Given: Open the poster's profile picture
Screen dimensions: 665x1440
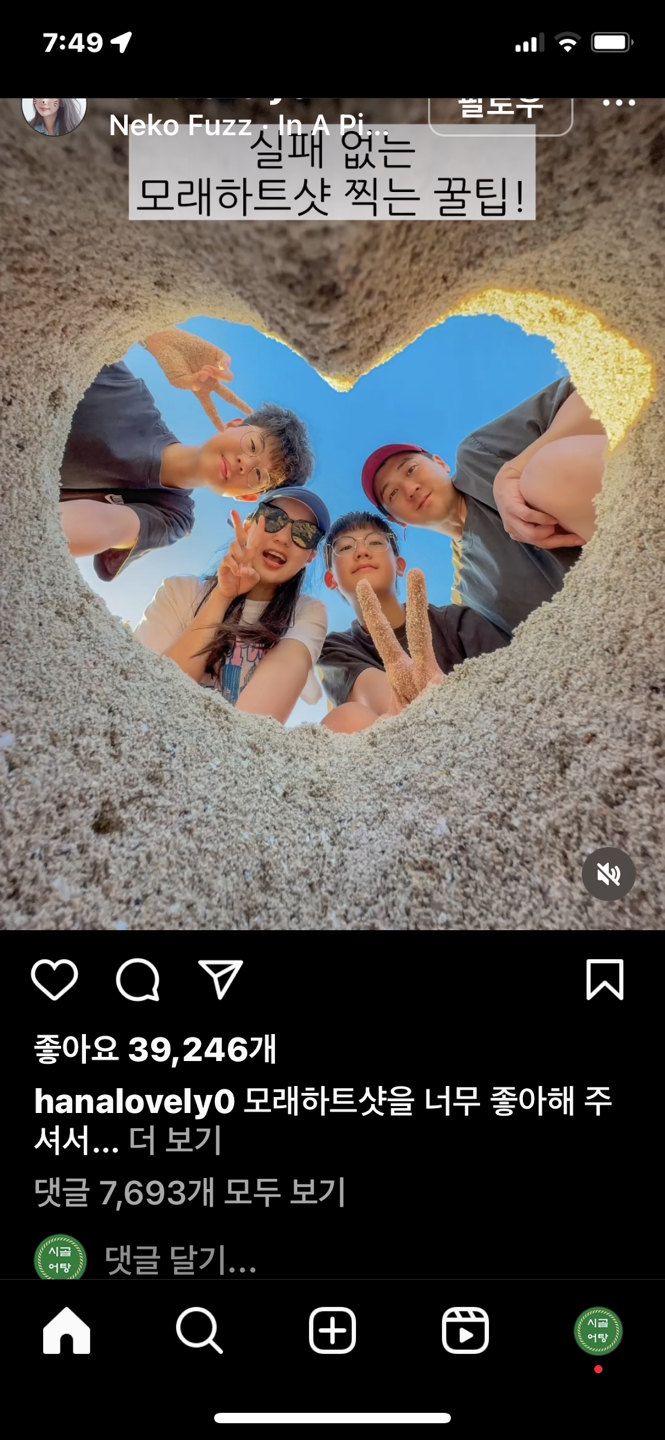Looking at the screenshot, I should (54, 112).
